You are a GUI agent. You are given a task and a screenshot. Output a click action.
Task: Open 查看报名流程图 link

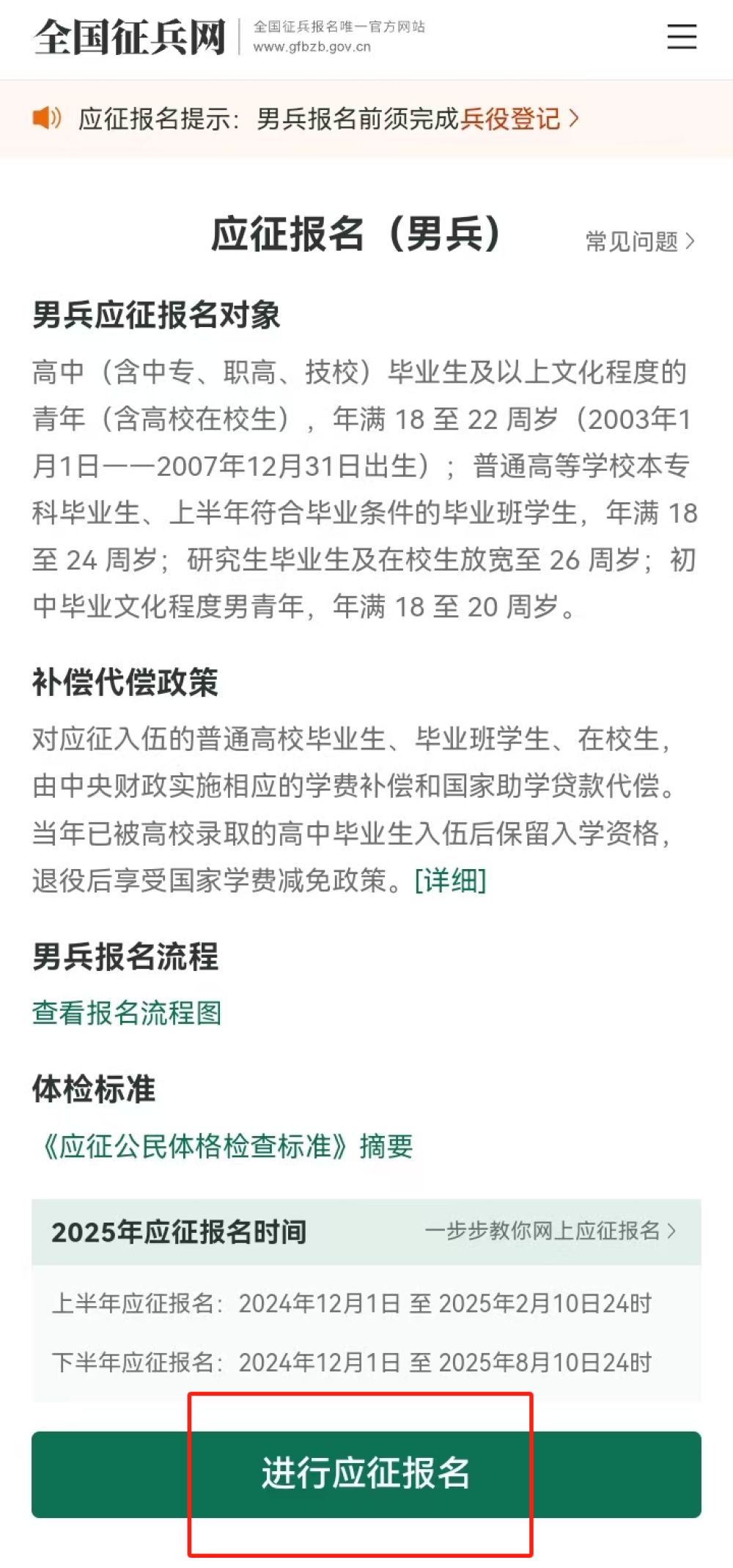[127, 1013]
